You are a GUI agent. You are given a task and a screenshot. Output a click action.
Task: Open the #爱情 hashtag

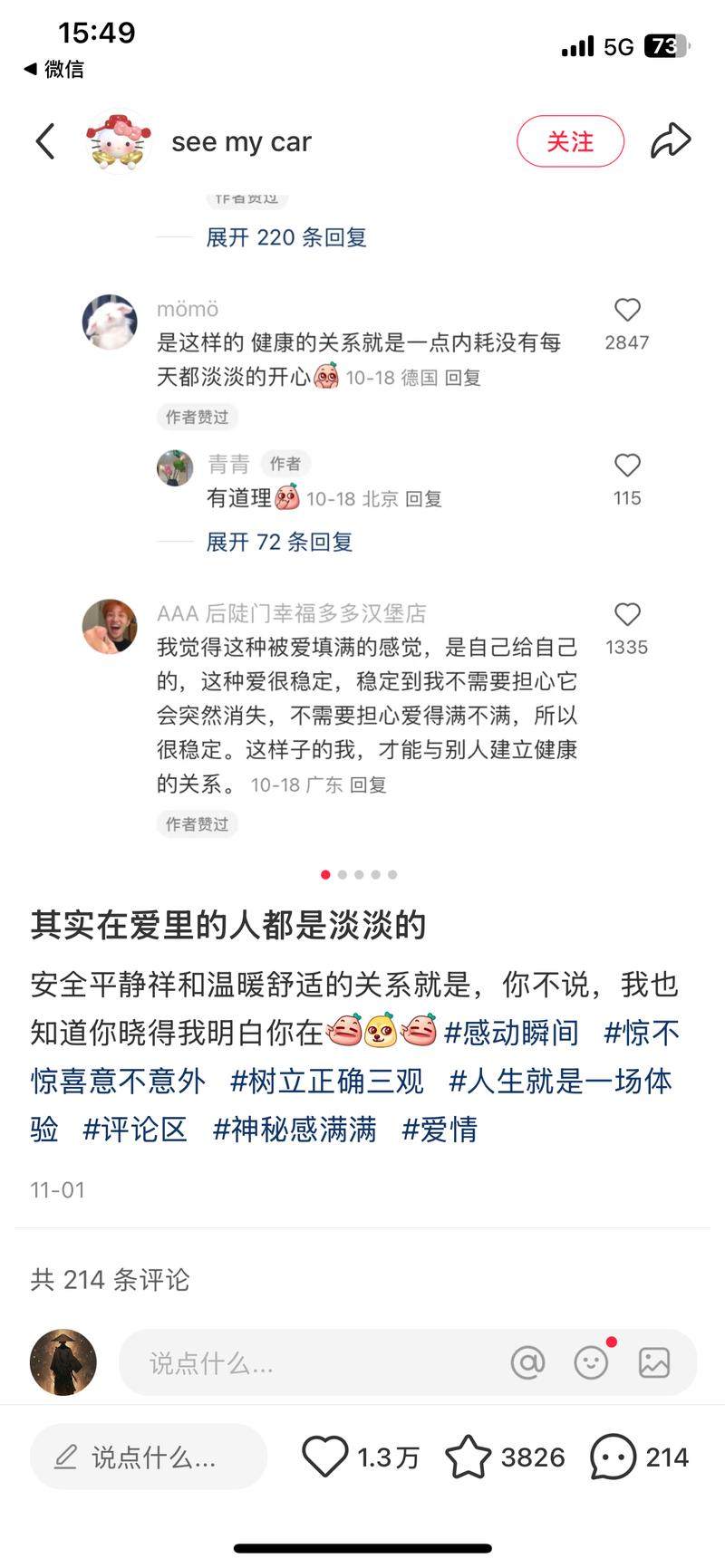440,1130
